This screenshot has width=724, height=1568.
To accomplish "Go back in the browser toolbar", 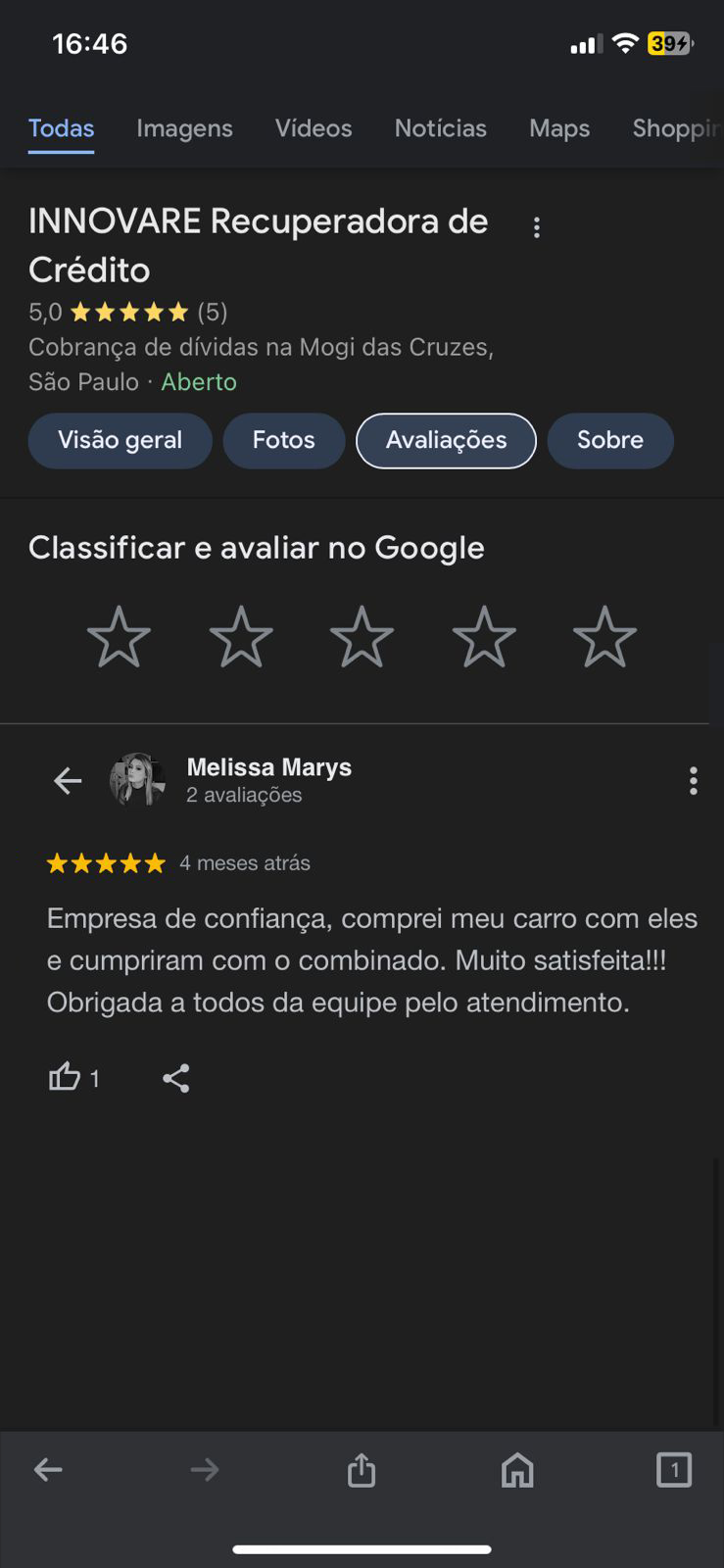I will (x=48, y=1469).
